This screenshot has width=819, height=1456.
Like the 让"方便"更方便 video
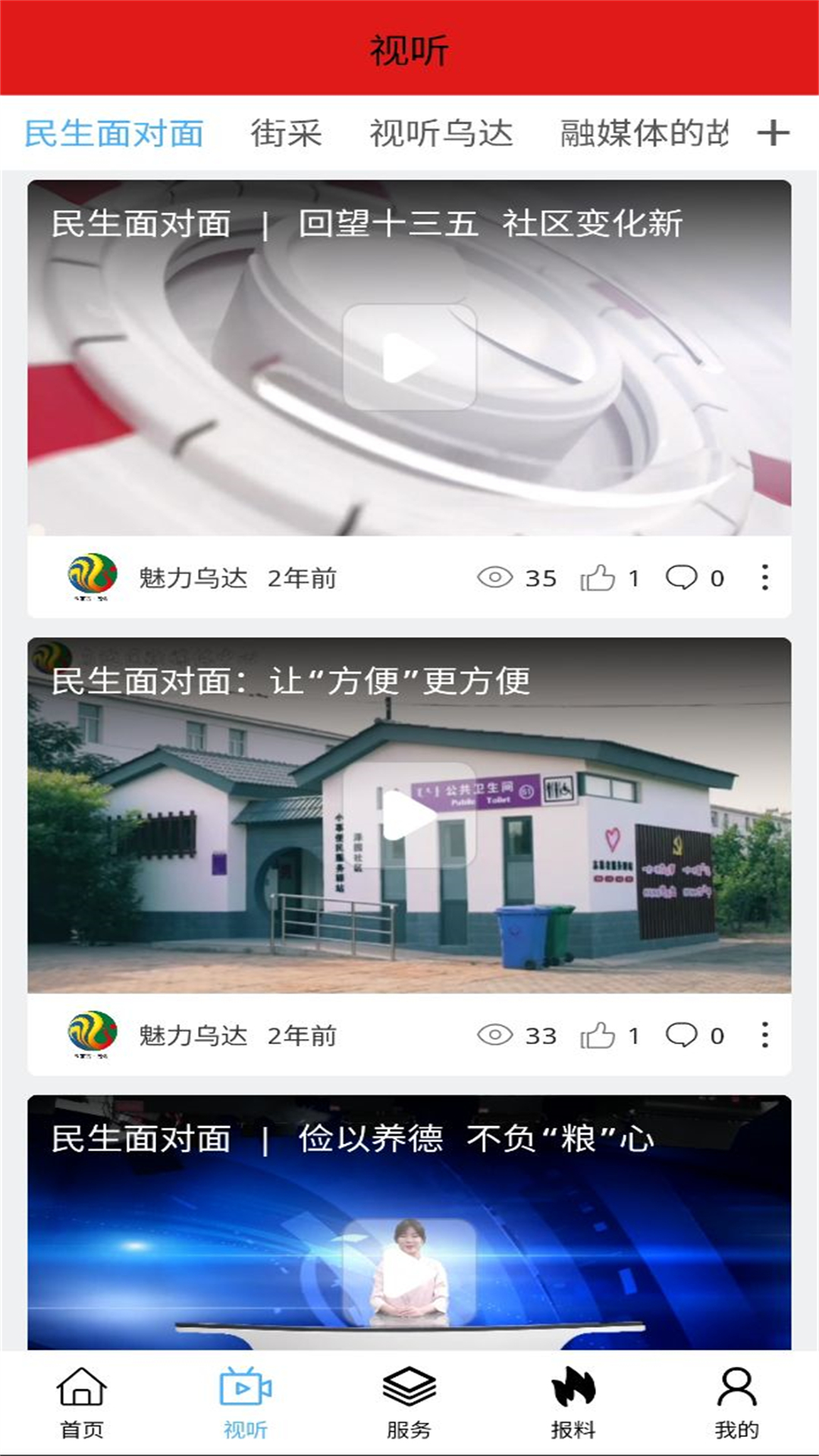click(x=598, y=1035)
